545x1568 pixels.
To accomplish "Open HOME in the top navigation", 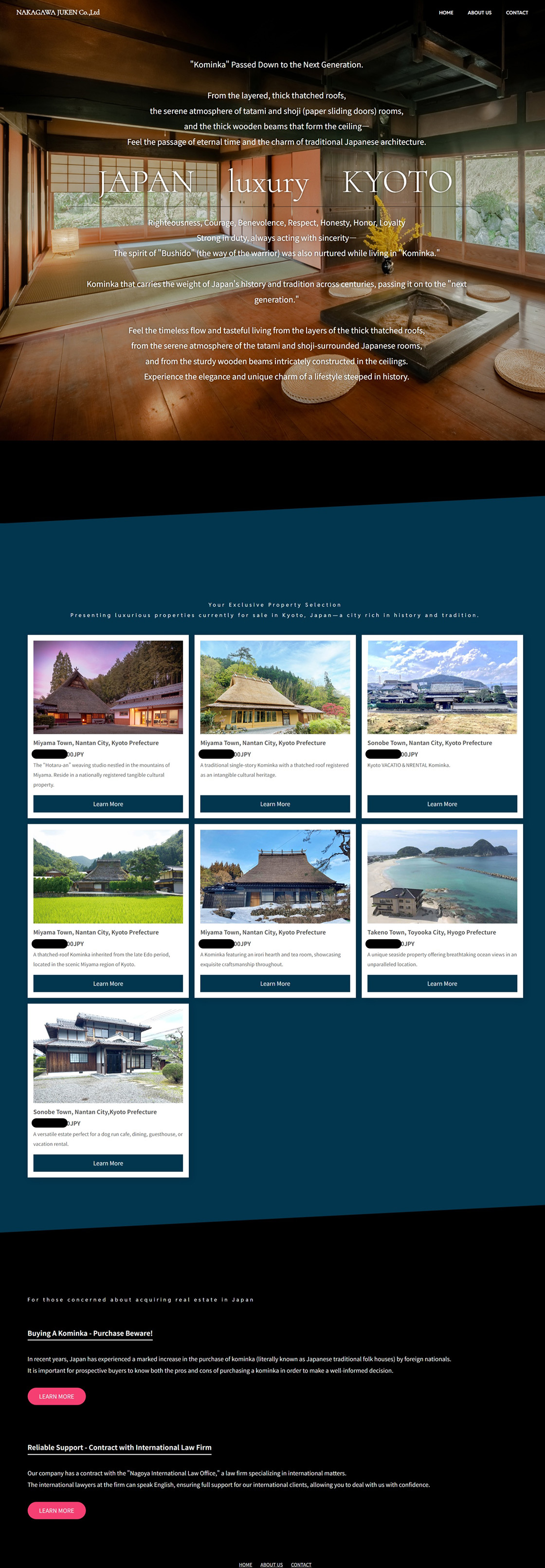I will tap(446, 12).
